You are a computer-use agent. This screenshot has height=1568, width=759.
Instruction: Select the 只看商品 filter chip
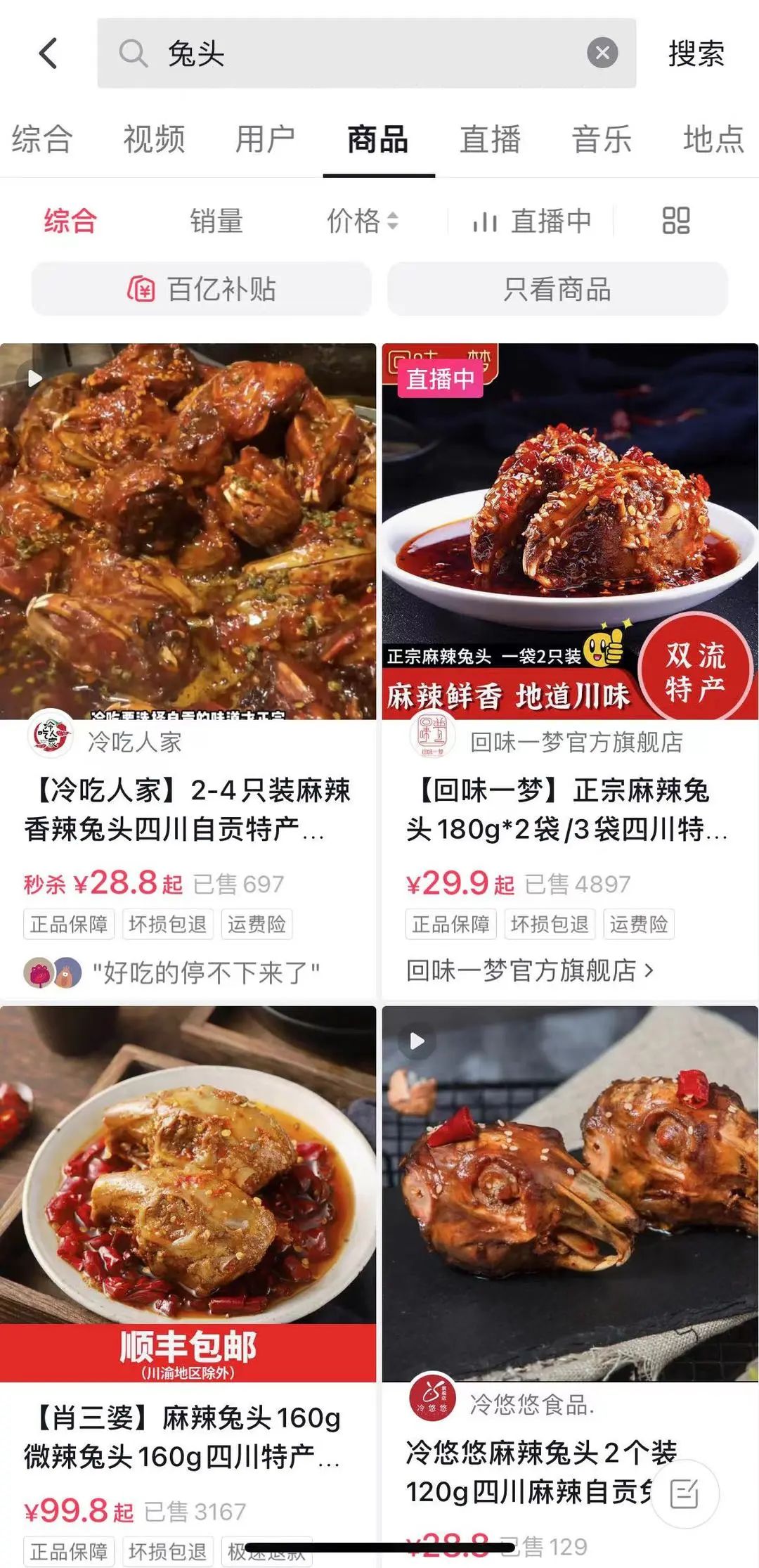click(x=557, y=289)
